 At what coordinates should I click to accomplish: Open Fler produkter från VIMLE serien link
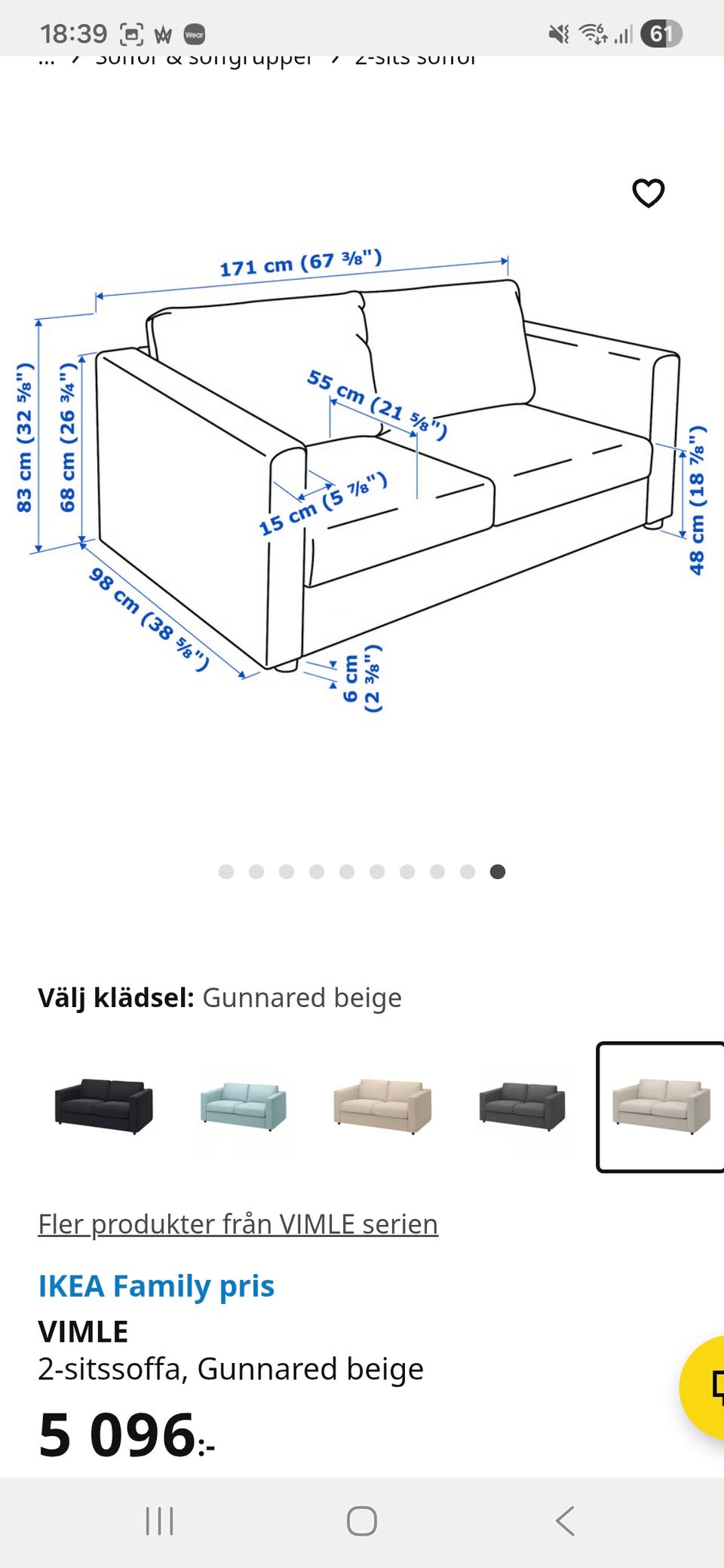tap(238, 1224)
